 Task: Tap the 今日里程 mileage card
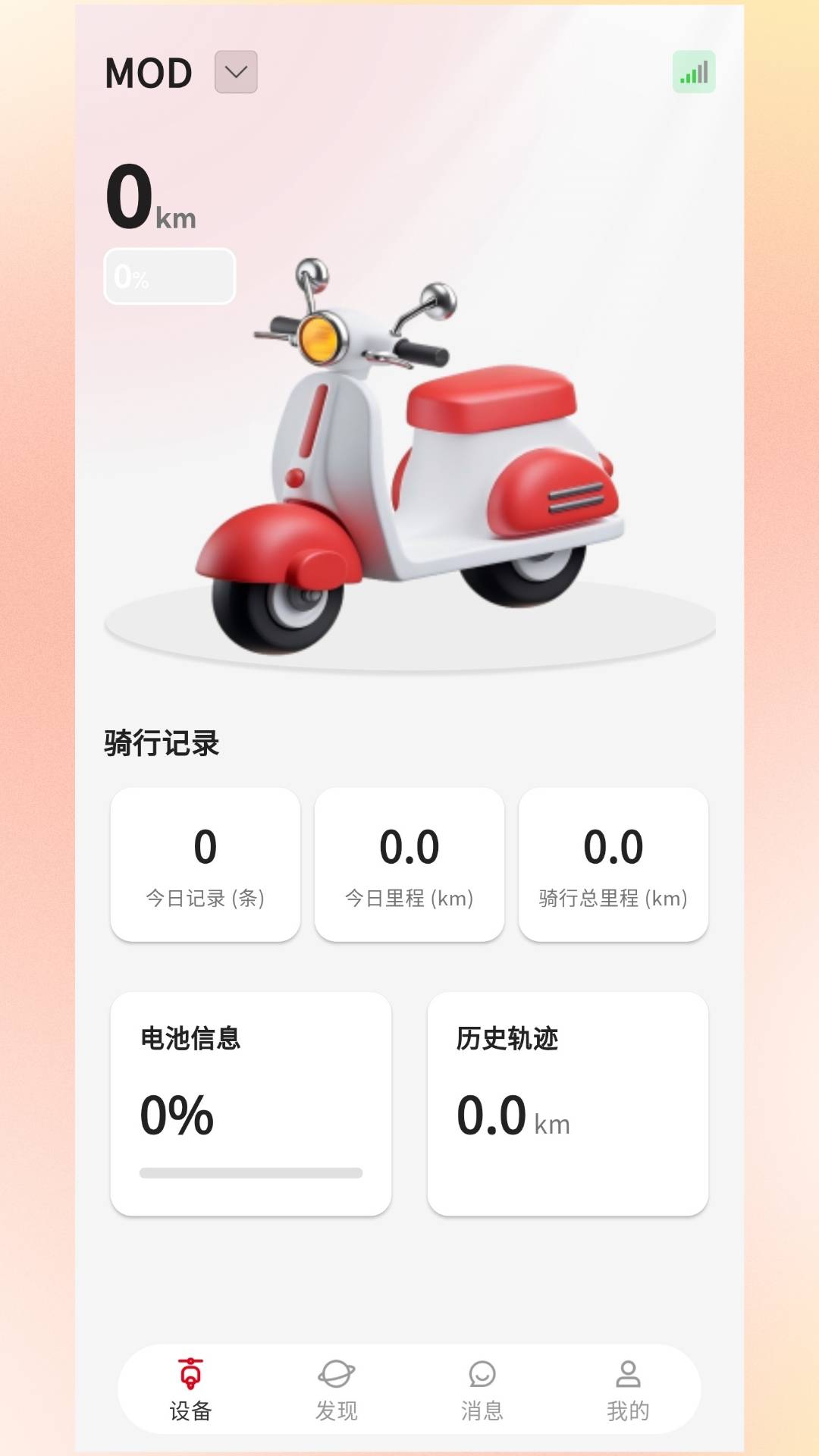[x=409, y=864]
